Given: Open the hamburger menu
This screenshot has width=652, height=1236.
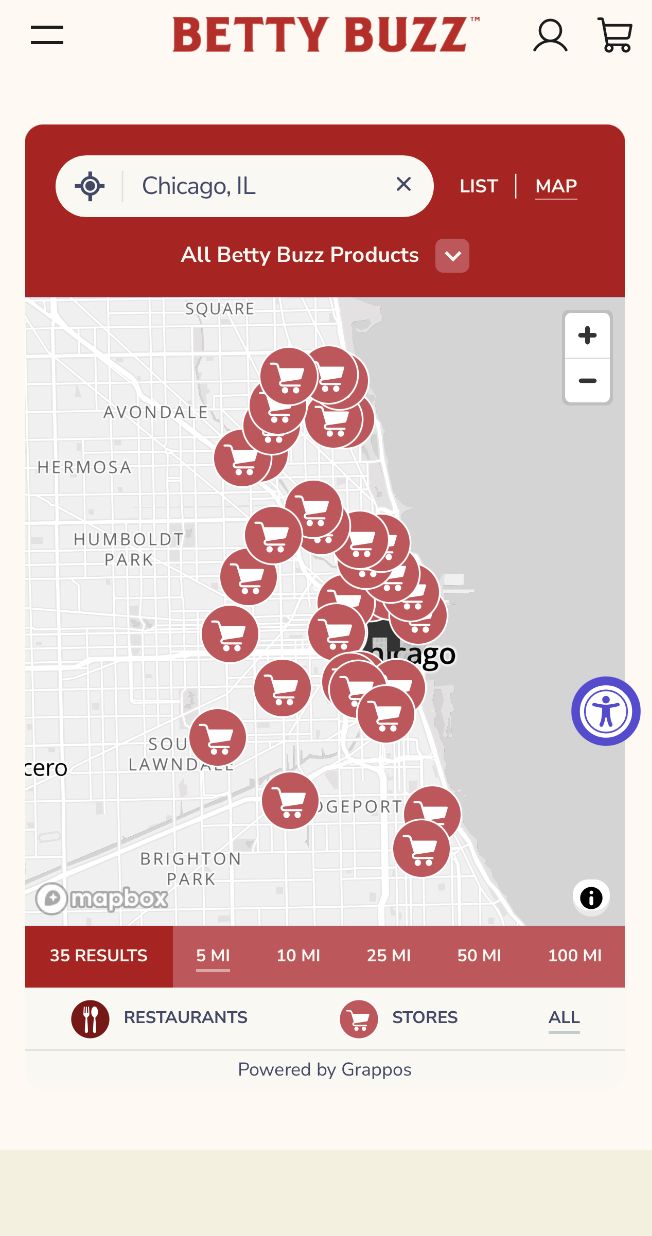Looking at the screenshot, I should tap(47, 35).
